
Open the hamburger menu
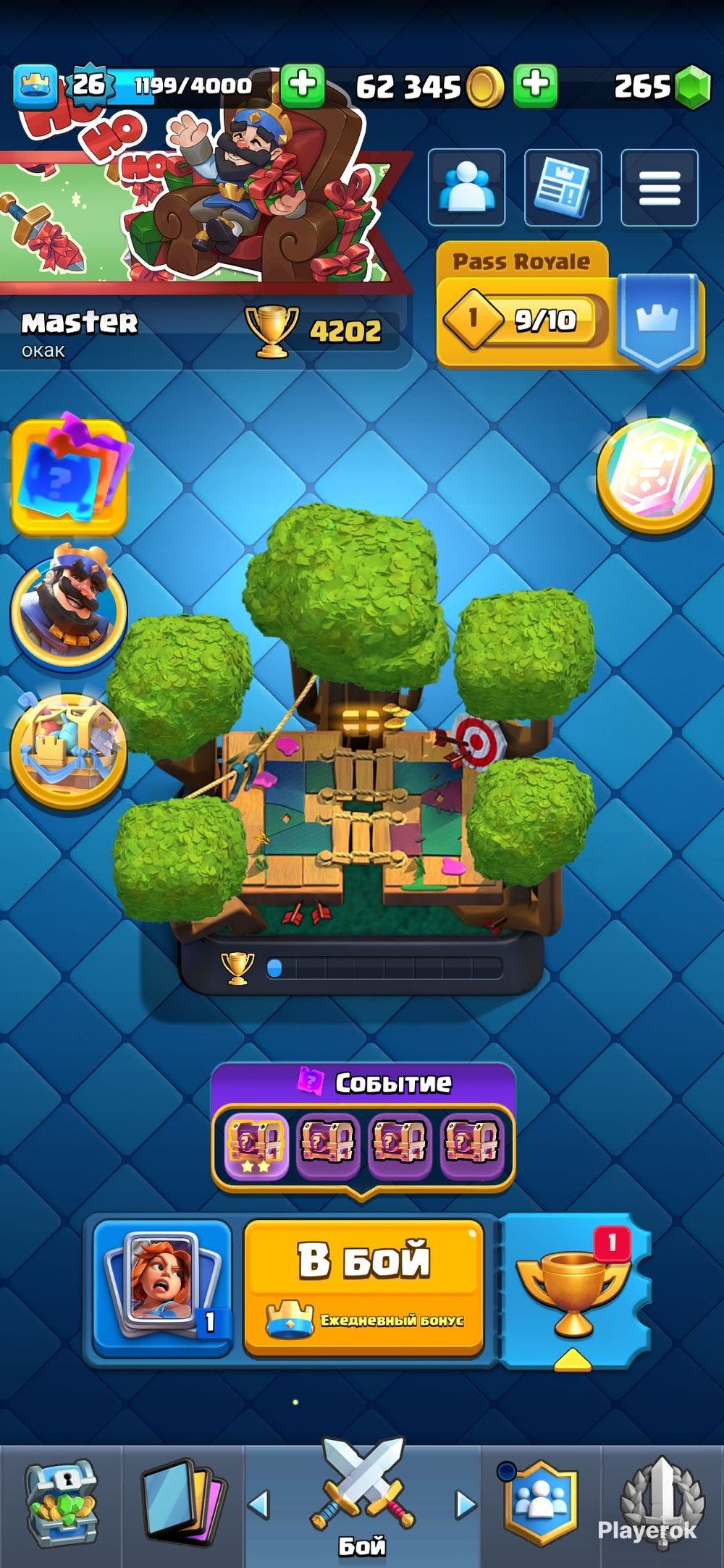tap(659, 187)
